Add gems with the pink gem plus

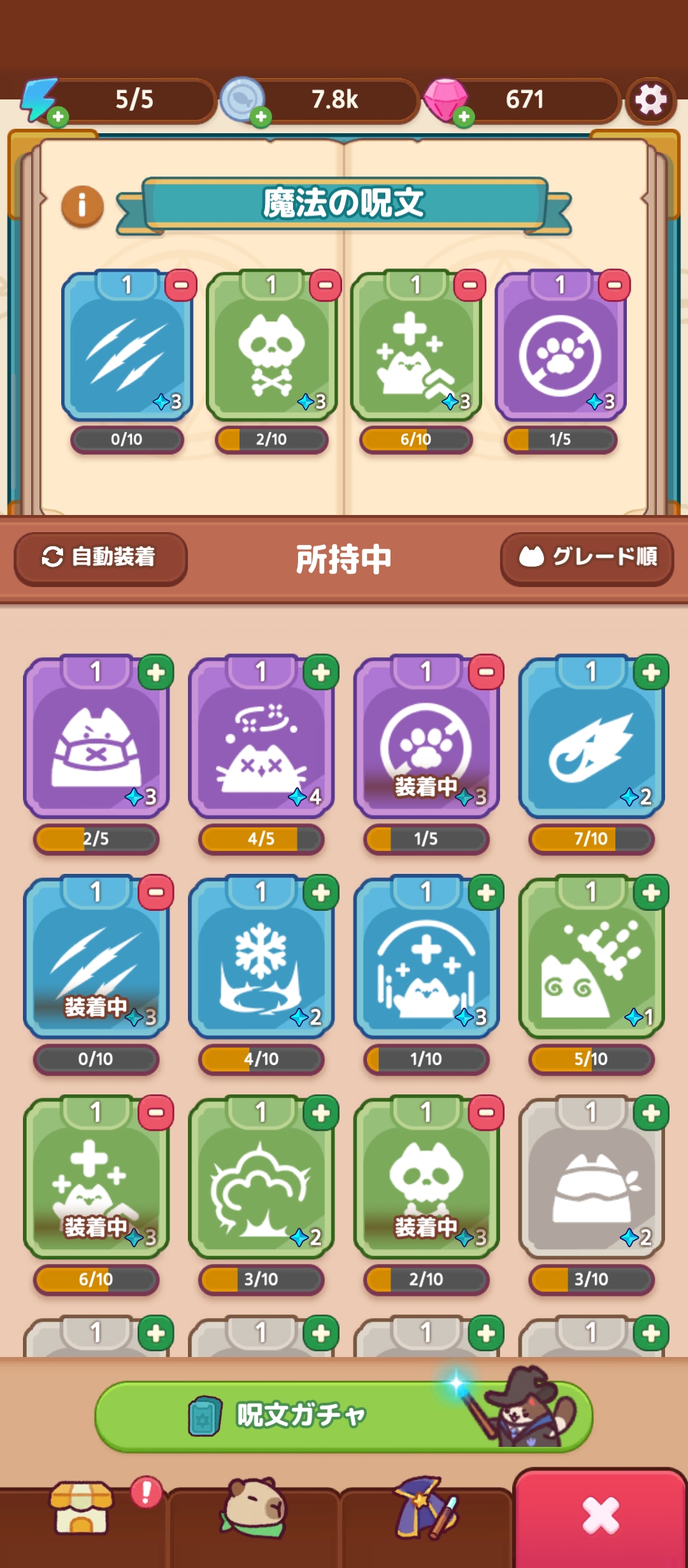[464, 117]
